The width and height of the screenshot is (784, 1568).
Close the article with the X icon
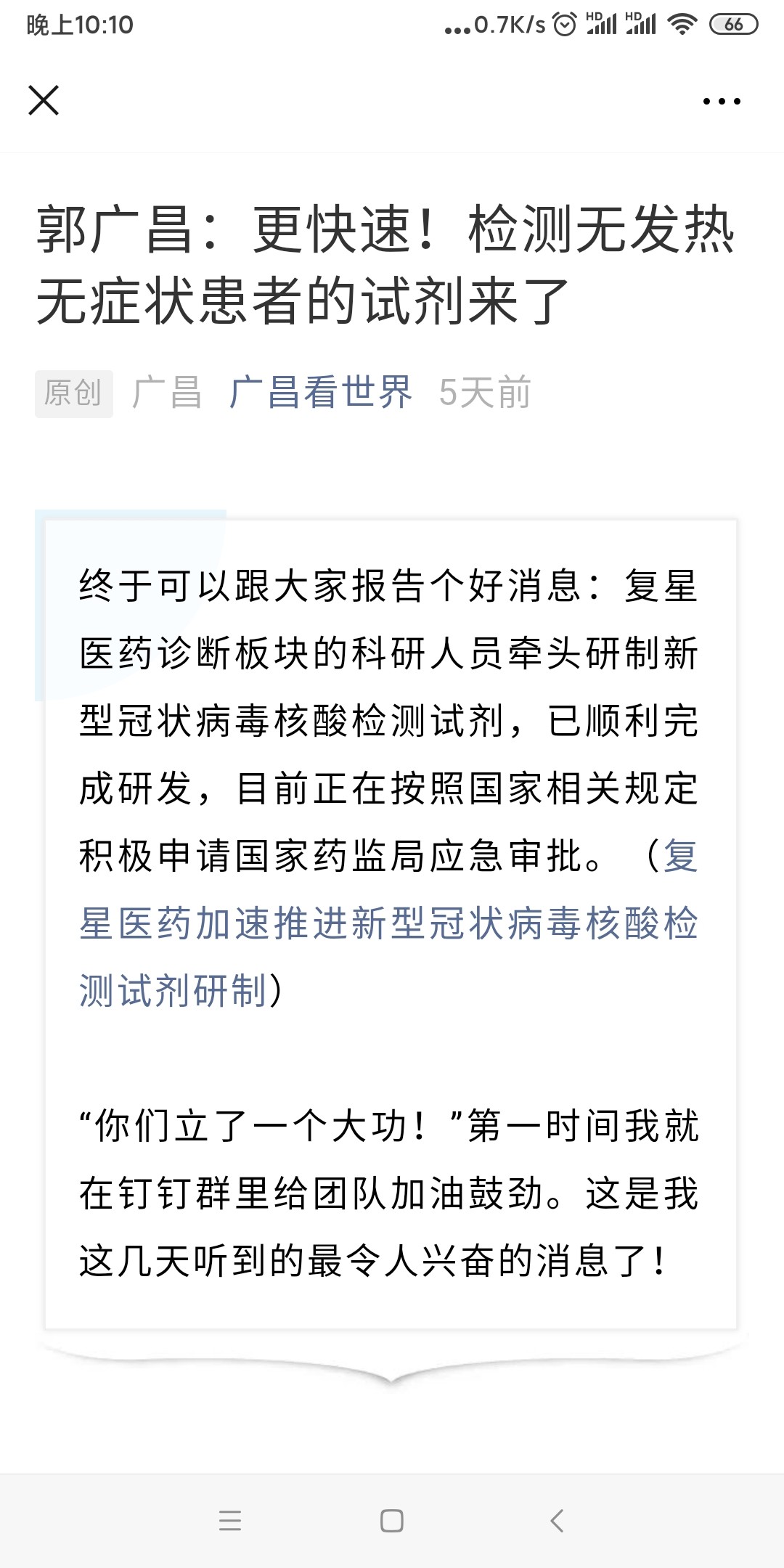(x=44, y=100)
